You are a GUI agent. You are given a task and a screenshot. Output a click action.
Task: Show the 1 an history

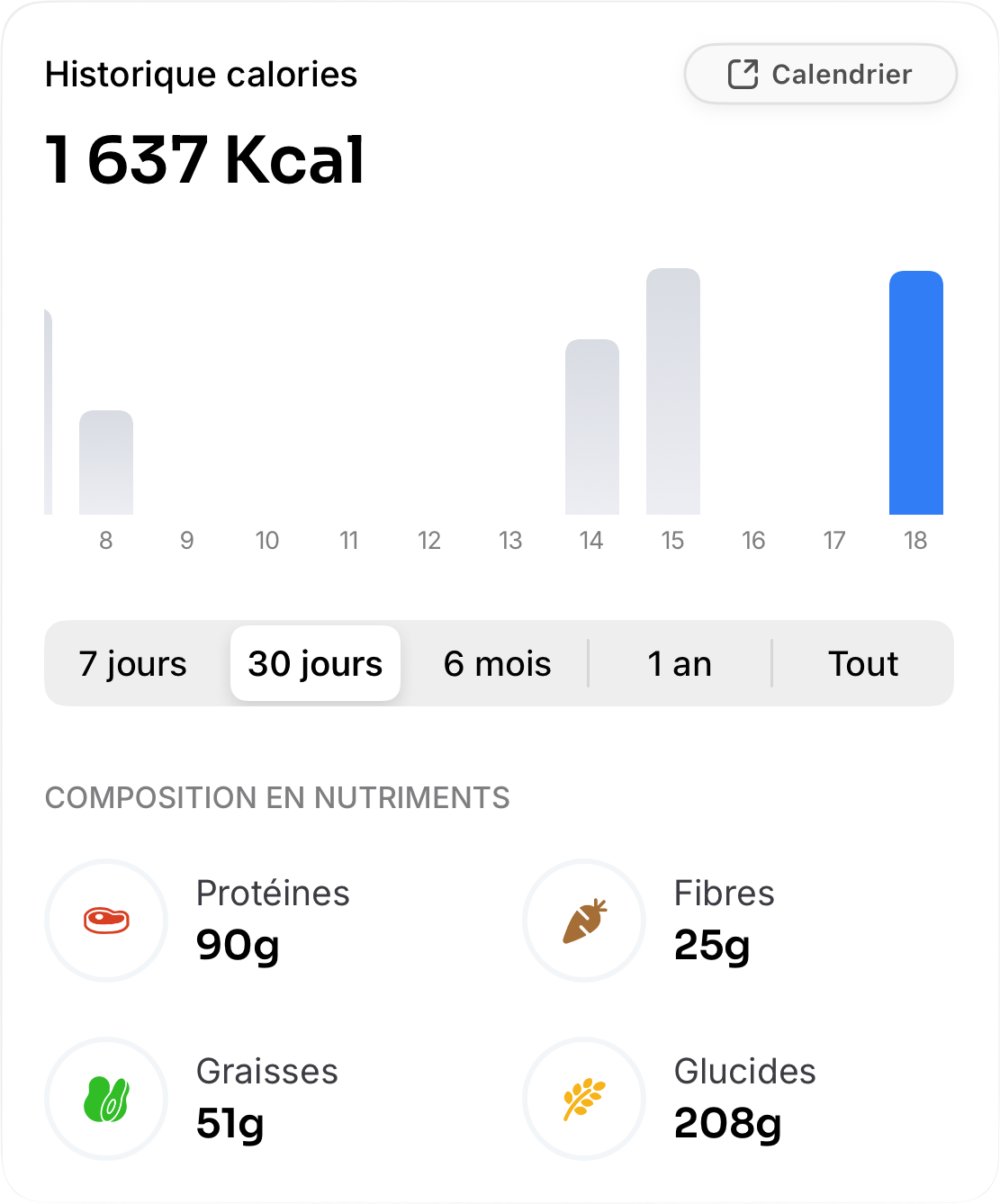(680, 664)
